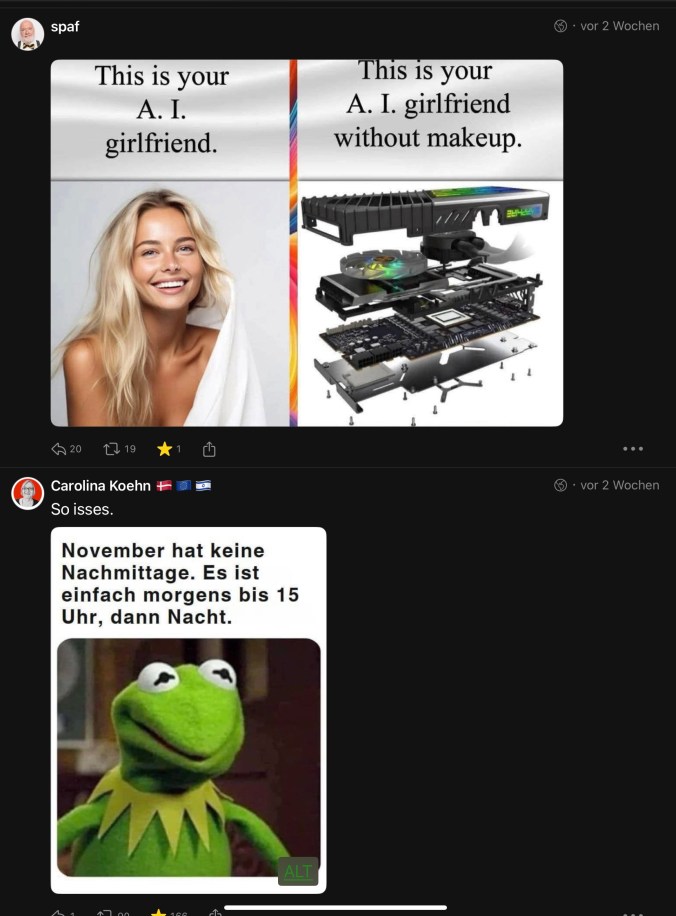This screenshot has width=676, height=916.
Task: Toggle the favorite star on spaf's post
Action: coord(165,449)
